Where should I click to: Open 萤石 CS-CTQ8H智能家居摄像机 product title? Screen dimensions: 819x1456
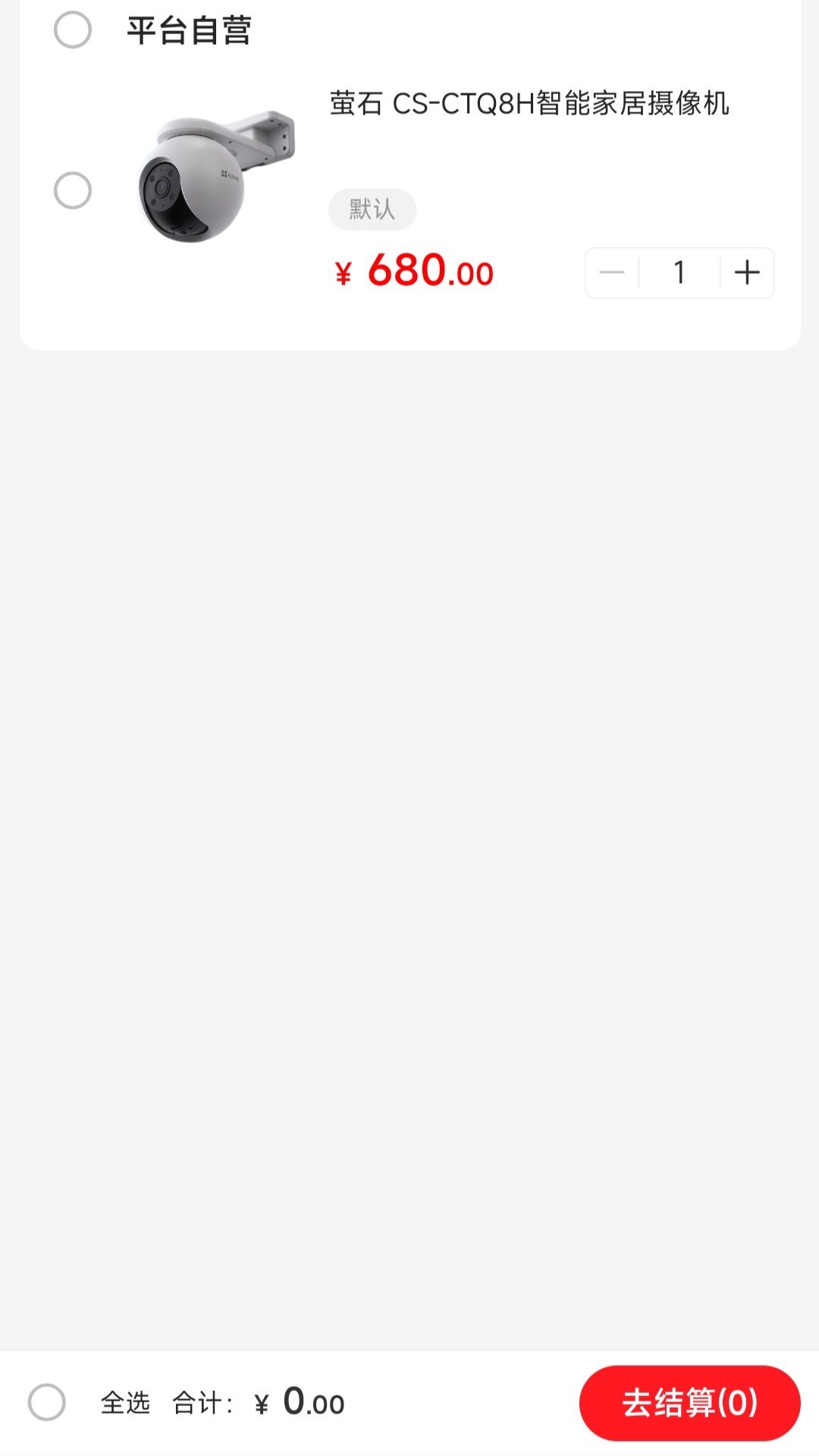coord(529,104)
